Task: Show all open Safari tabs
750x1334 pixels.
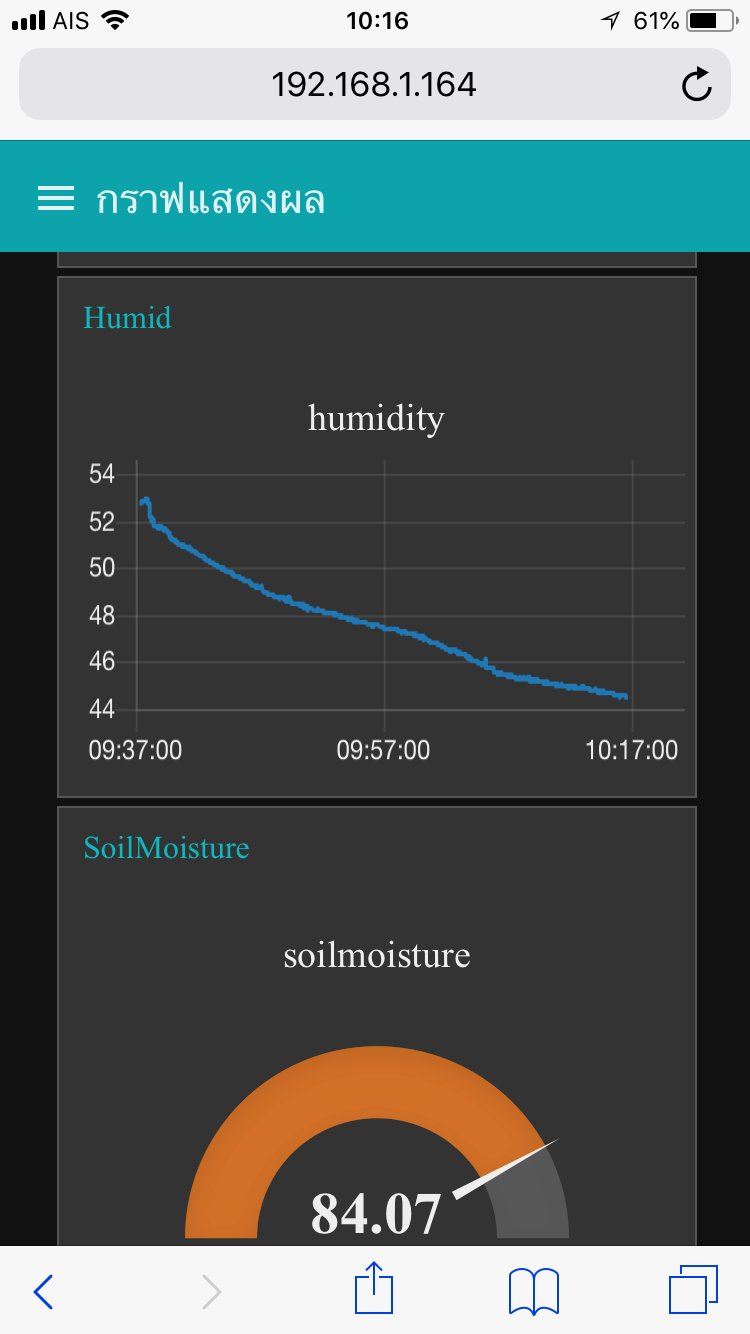Action: [x=692, y=1289]
